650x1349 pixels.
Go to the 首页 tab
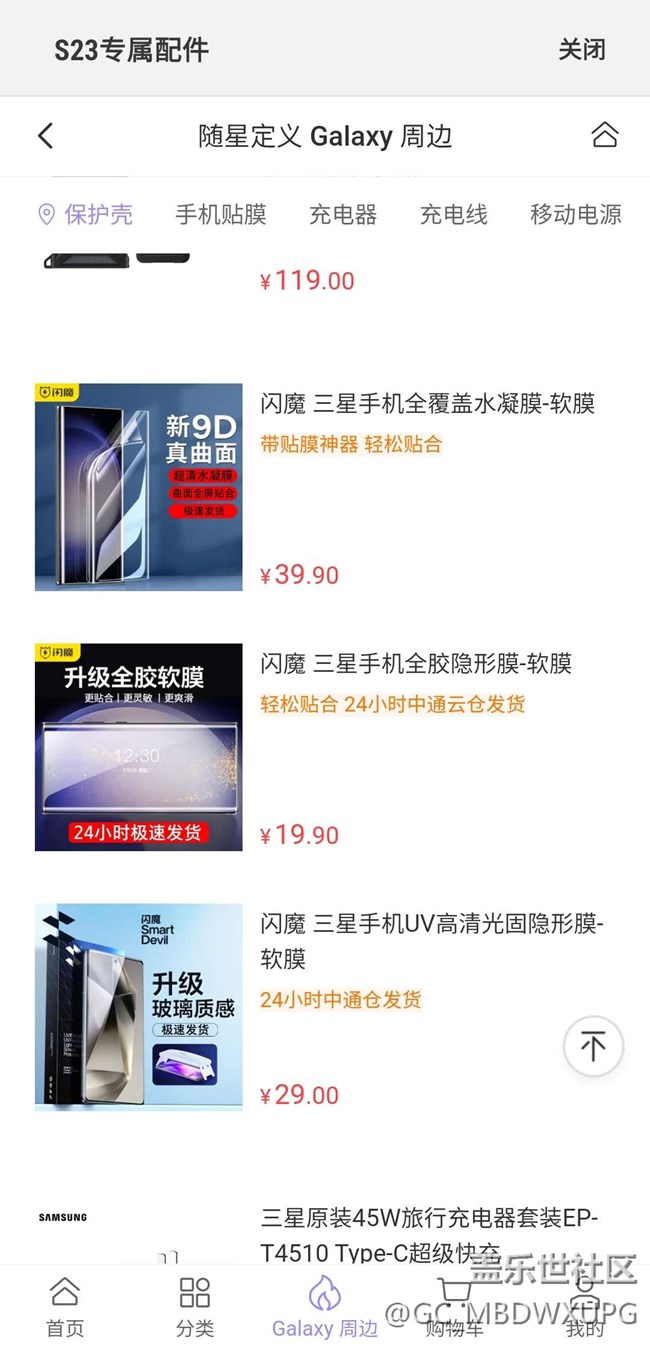click(x=65, y=1306)
